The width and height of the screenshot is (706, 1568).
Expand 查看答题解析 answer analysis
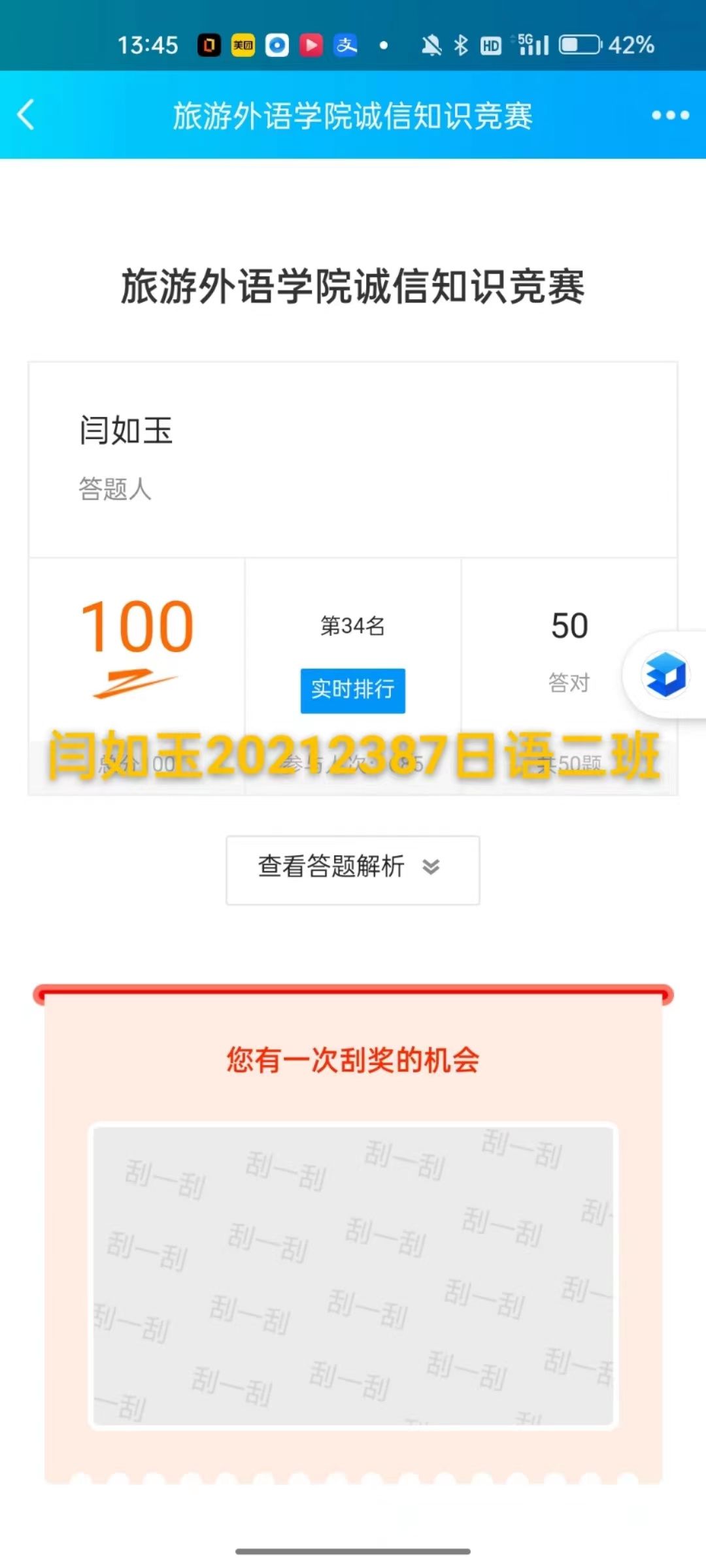(x=352, y=870)
